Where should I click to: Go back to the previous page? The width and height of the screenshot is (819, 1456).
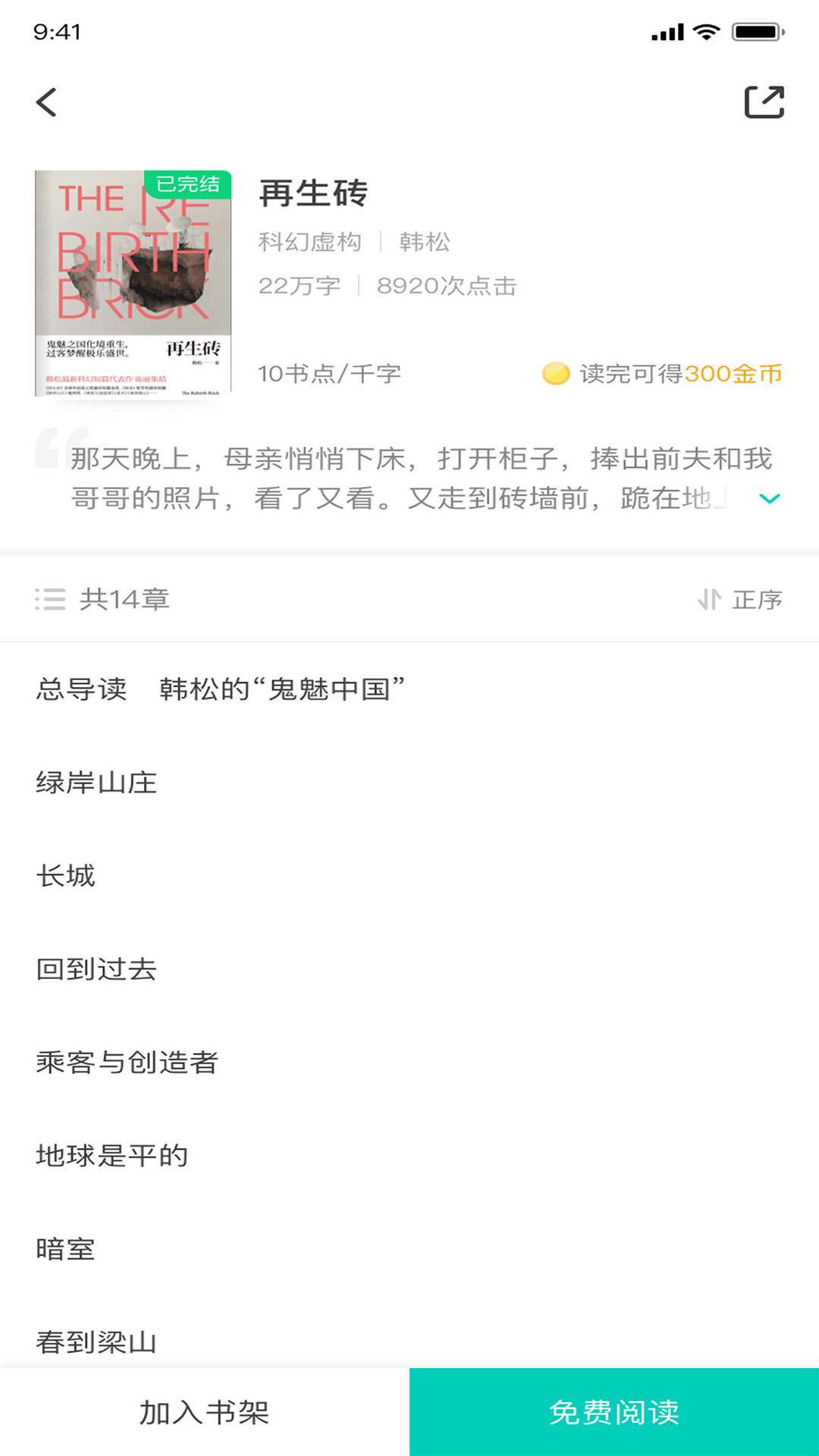tap(47, 102)
